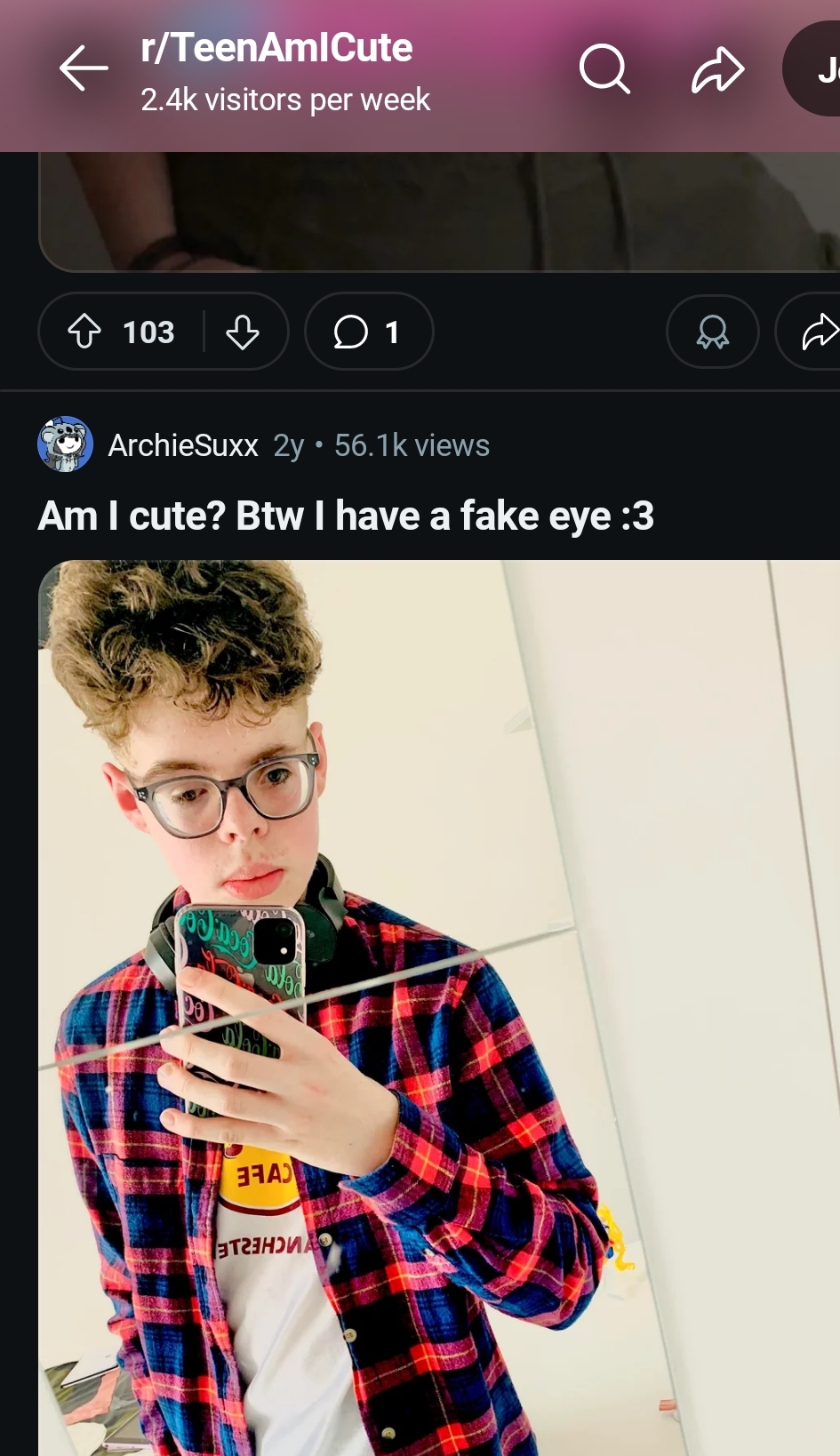Tap the Join button in the header
Screen dimensions: 840x1456
[x=812, y=69]
